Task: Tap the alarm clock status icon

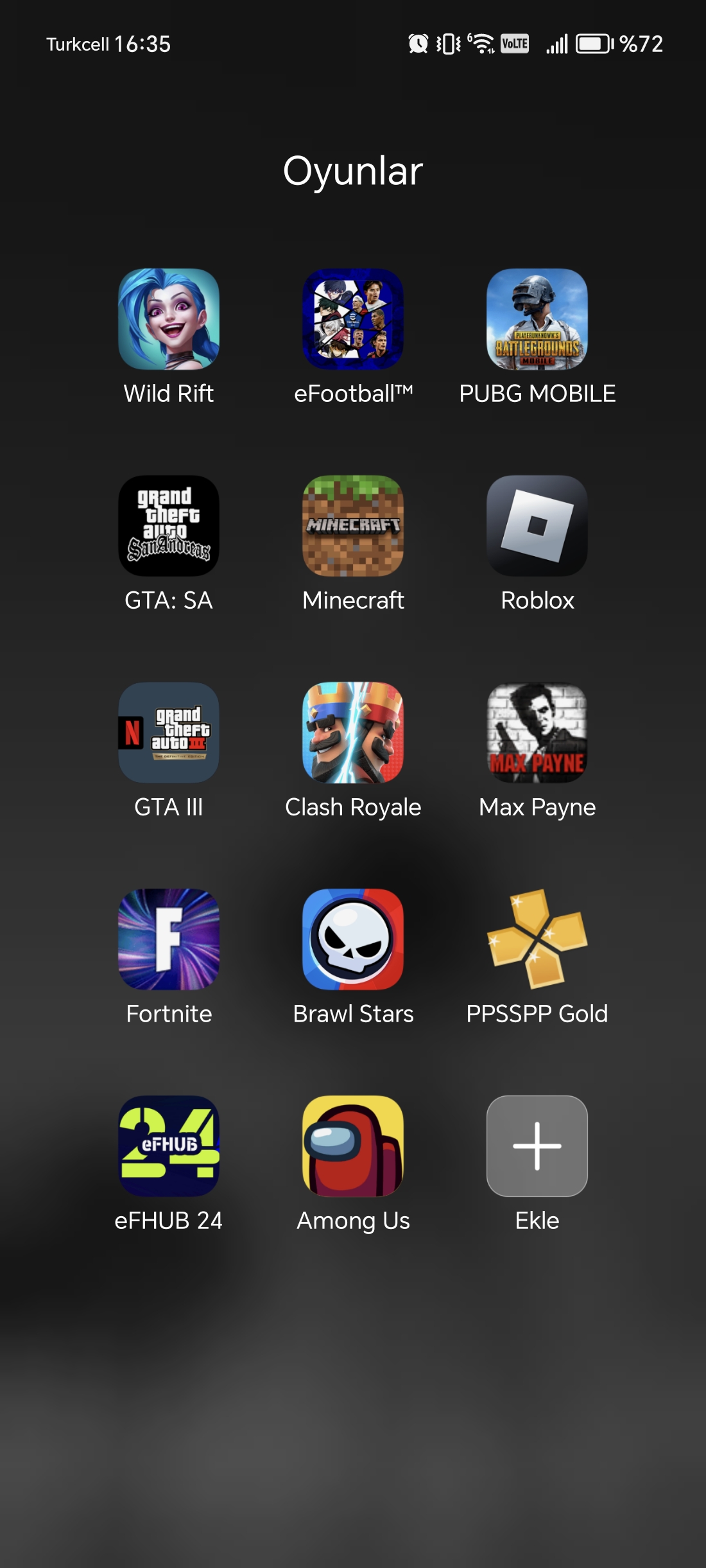Action: point(418,44)
